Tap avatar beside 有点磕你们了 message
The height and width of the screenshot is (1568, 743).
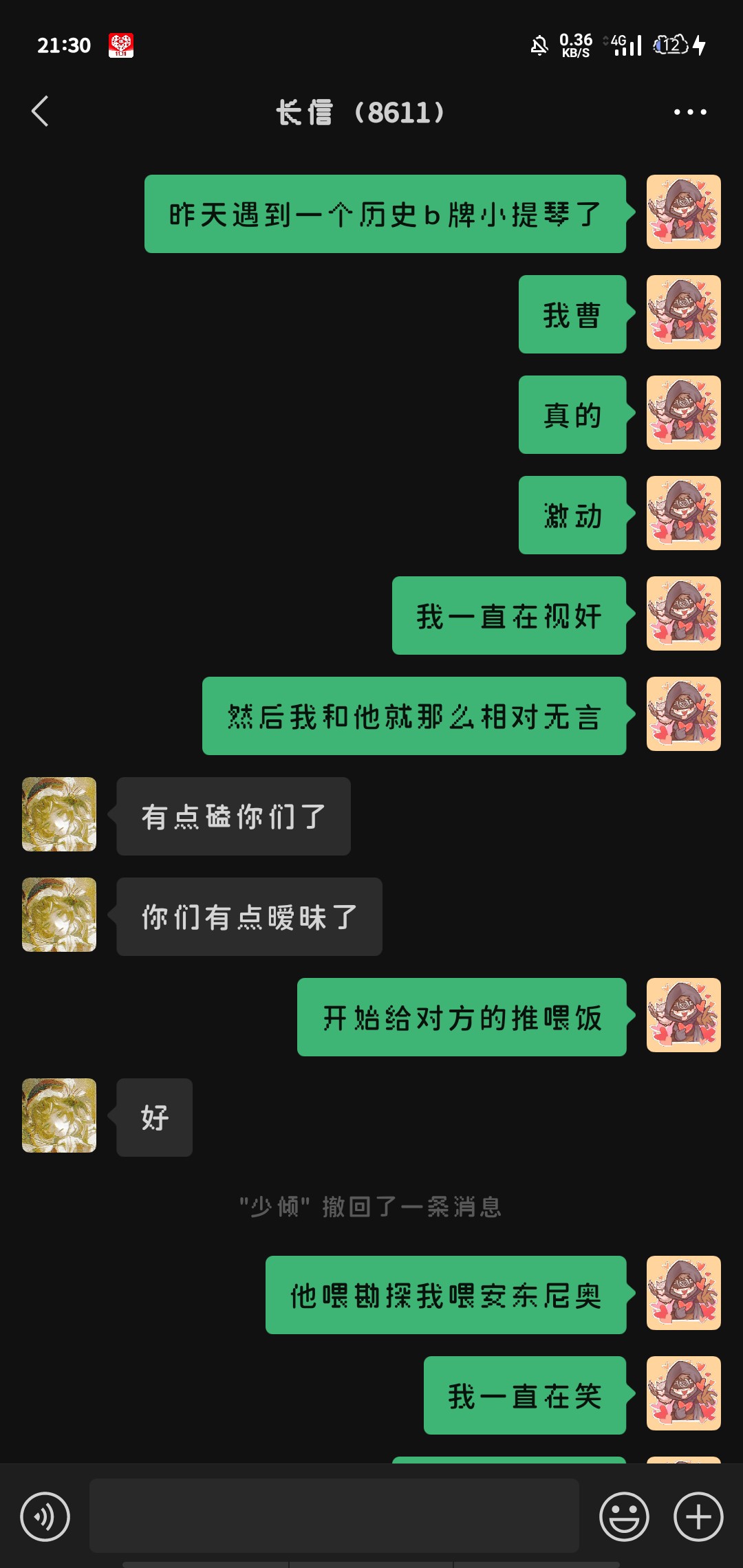[x=59, y=814]
